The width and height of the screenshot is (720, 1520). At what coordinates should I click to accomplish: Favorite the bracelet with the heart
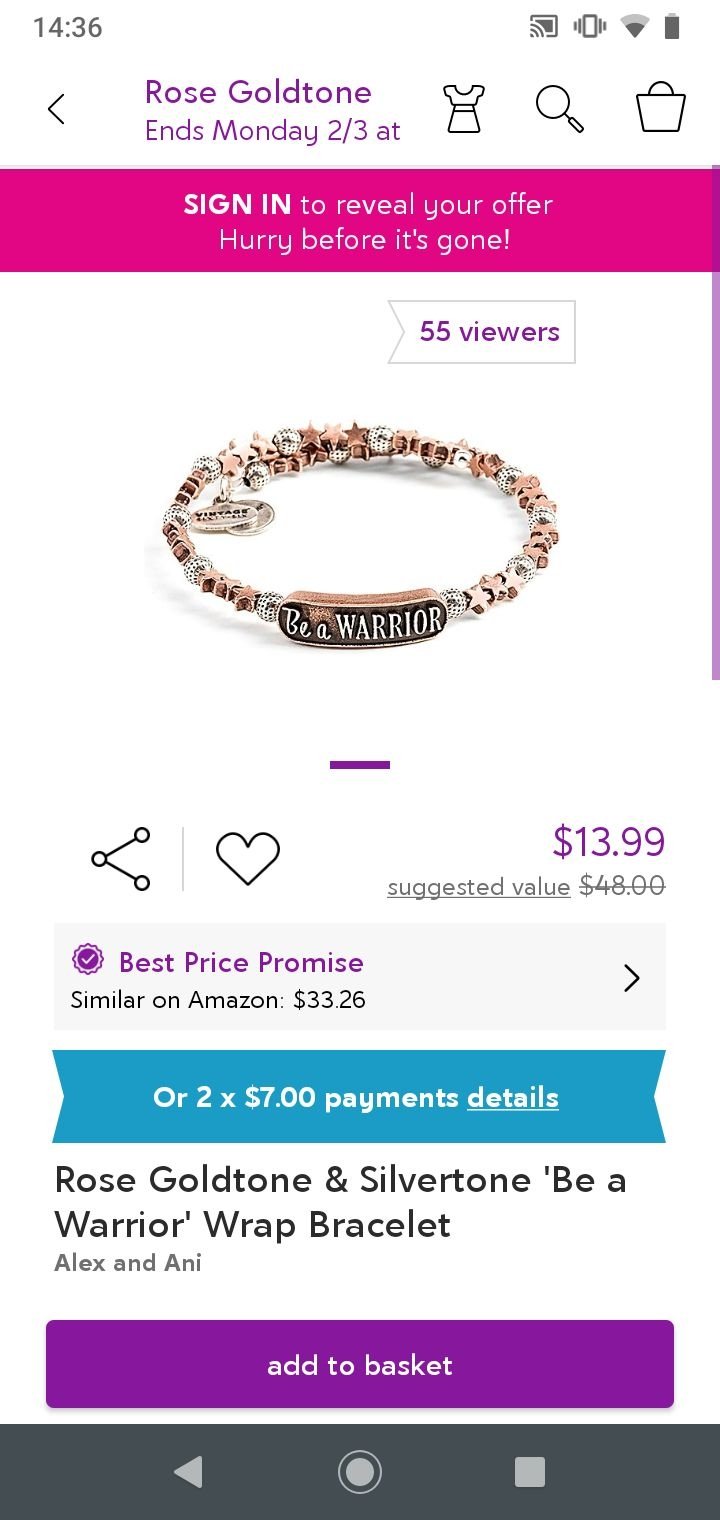point(248,859)
